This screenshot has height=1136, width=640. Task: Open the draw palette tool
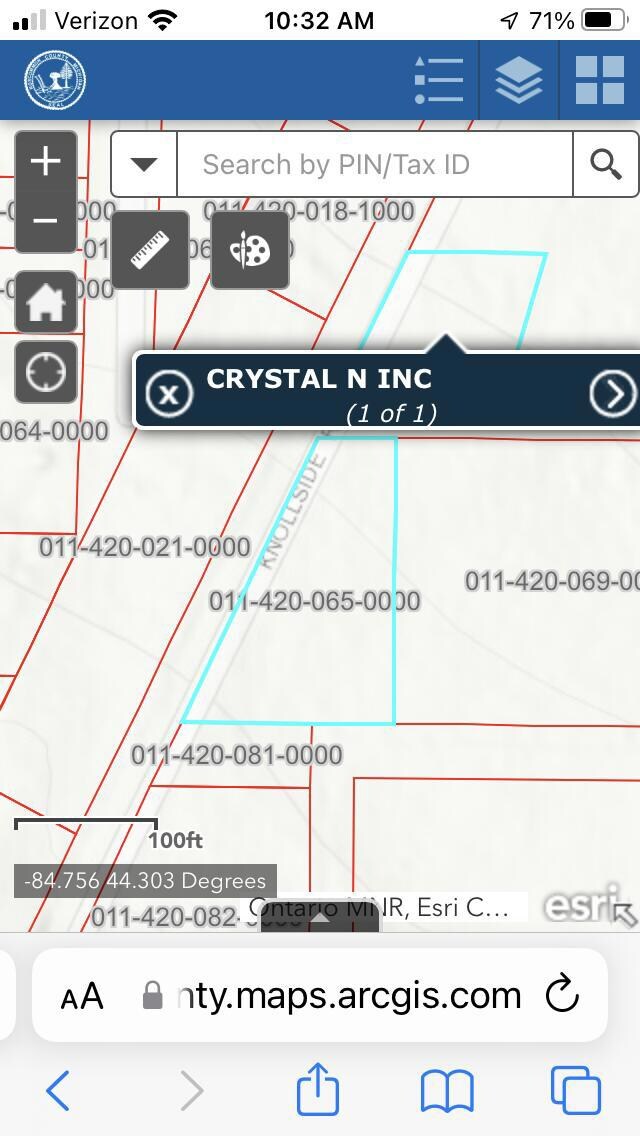[x=250, y=250]
